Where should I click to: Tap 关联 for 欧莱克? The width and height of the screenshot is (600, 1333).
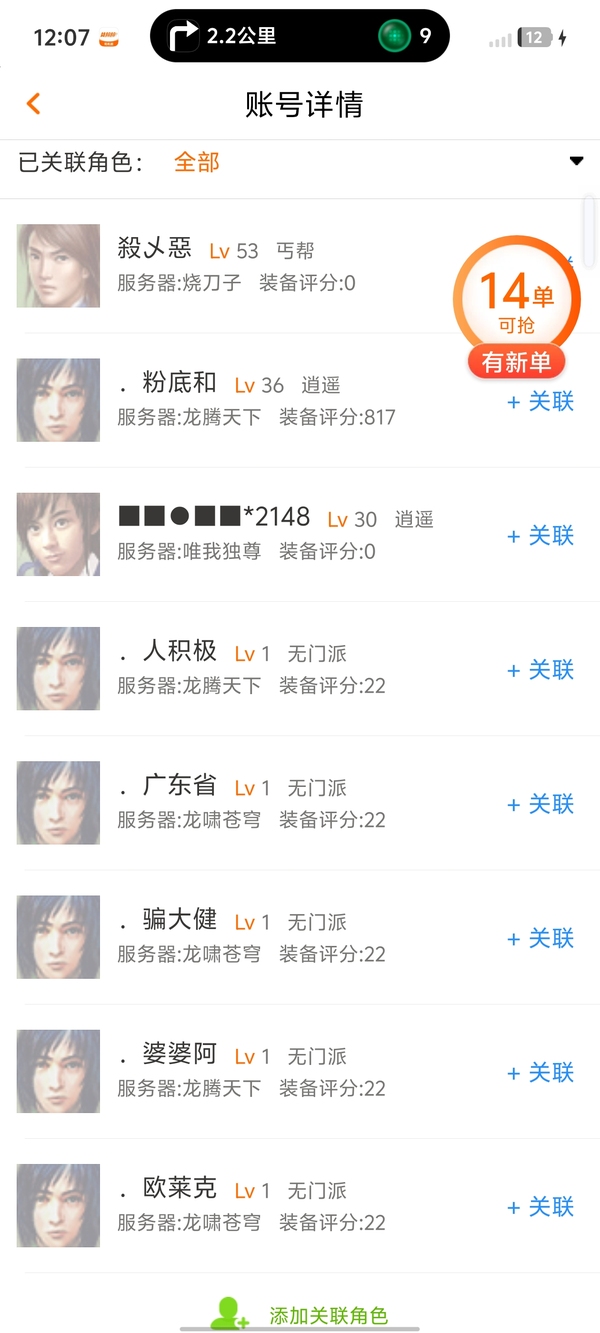541,1207
